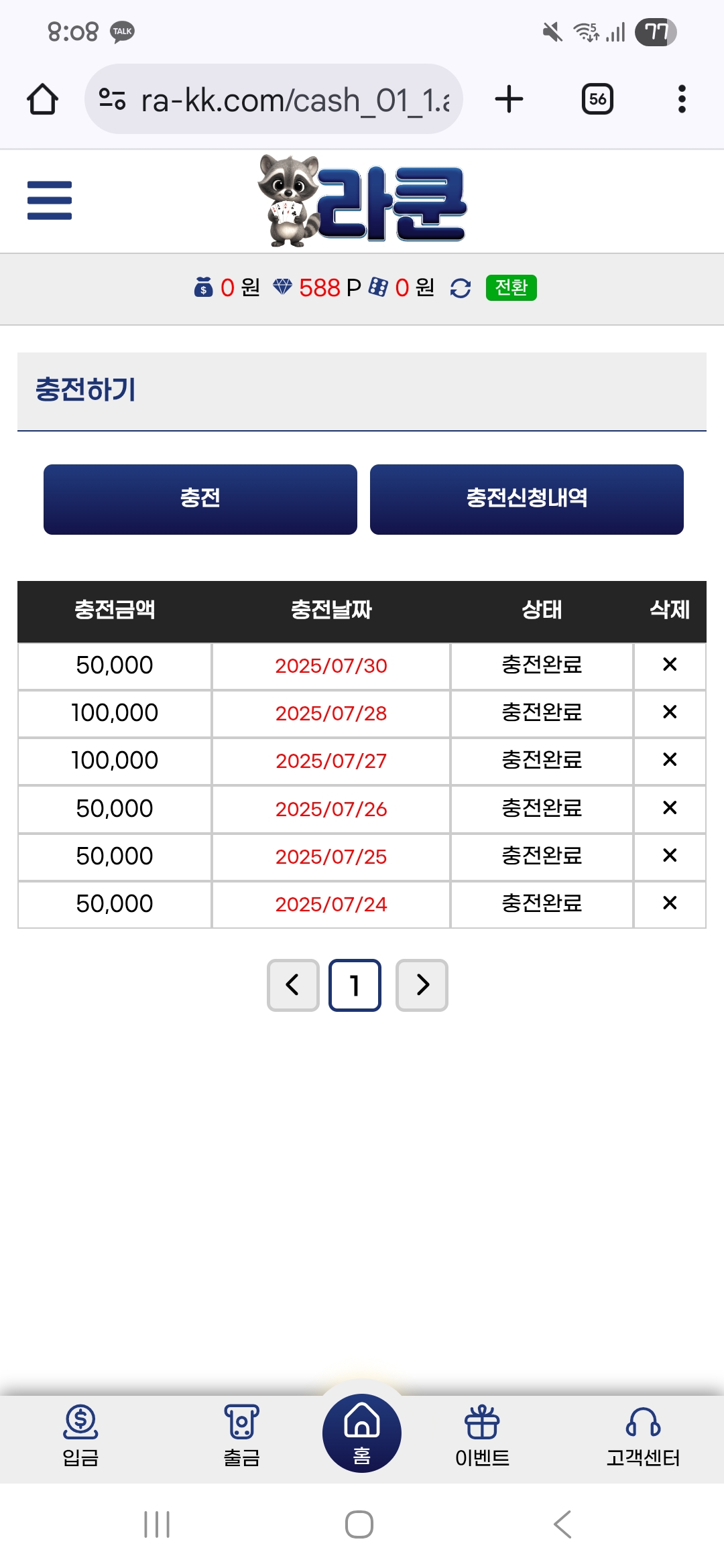Delete the 2025/07/30 charge record
Screen dimensions: 724x1568
click(x=669, y=665)
